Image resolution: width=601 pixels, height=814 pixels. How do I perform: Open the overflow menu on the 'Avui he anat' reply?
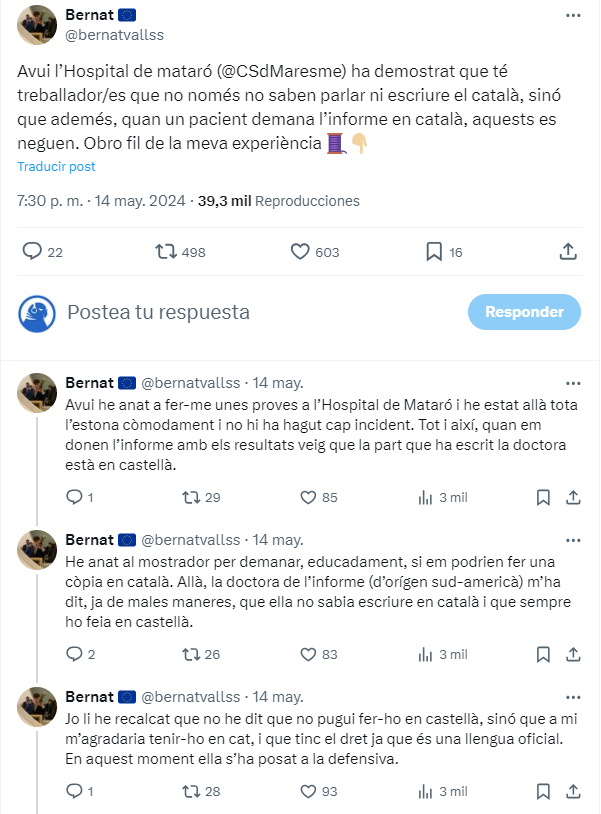click(x=573, y=382)
